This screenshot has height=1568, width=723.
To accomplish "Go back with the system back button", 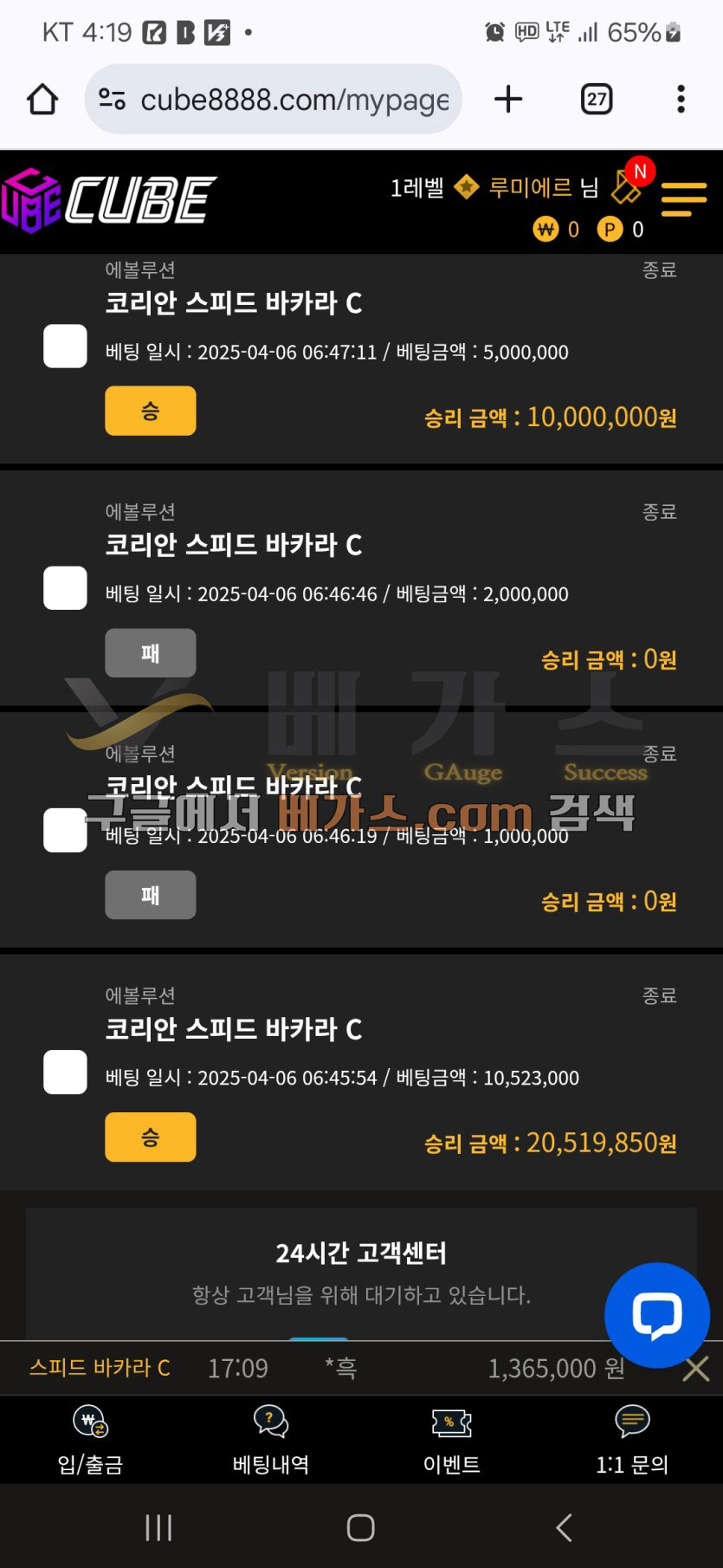I will point(564,1527).
